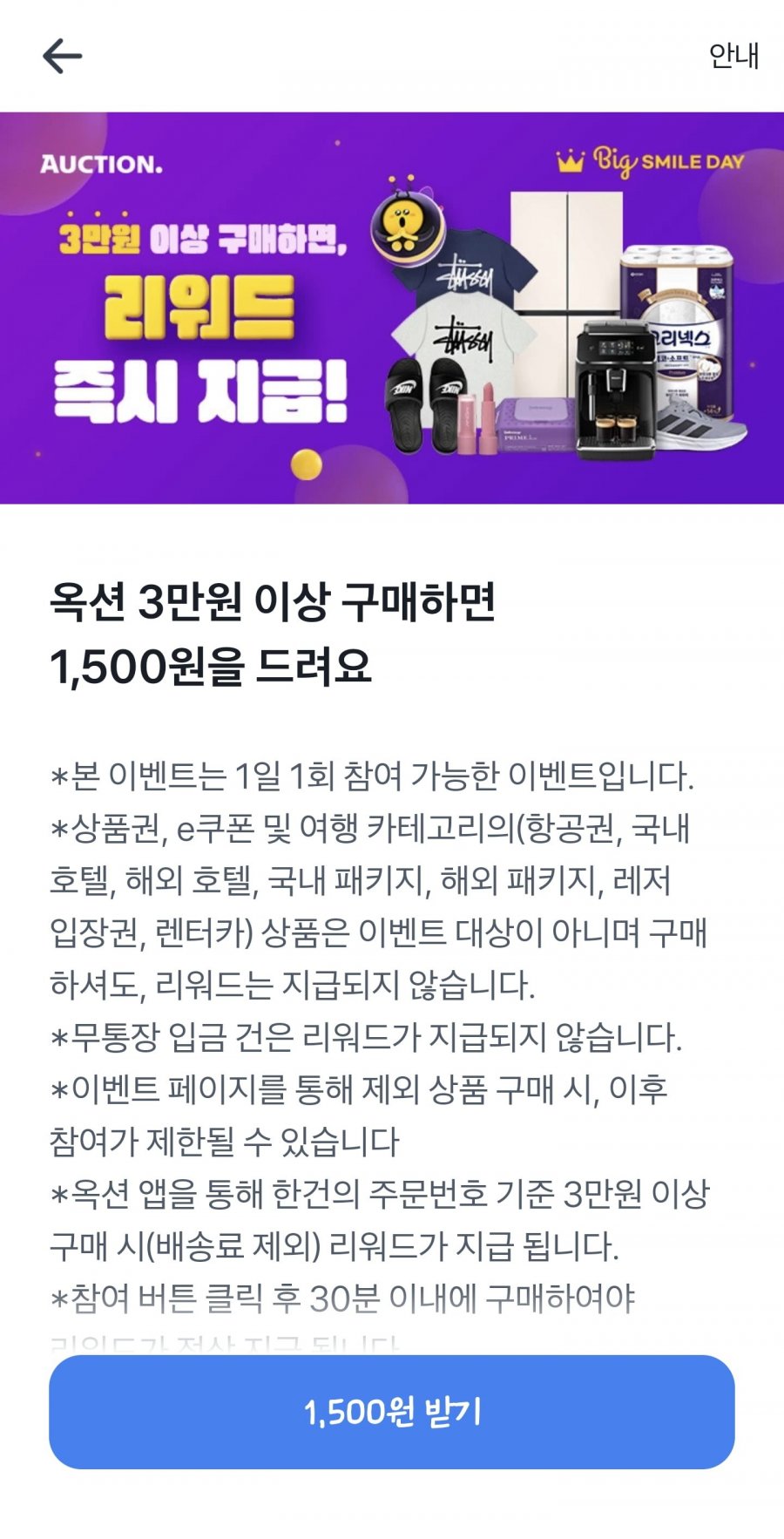Tap the 1,500원 받기 button
Viewport: 784px width, 1539px height.
coord(392,1412)
